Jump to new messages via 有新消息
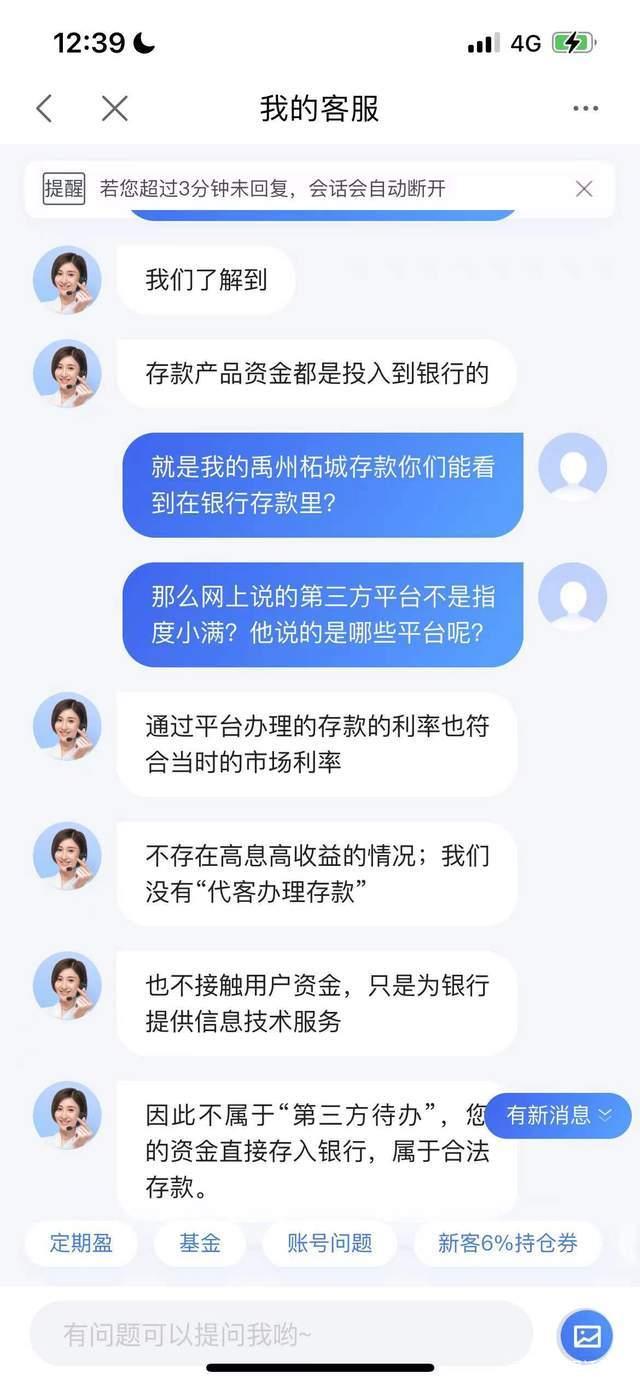Image resolution: width=640 pixels, height=1385 pixels. click(x=558, y=1115)
